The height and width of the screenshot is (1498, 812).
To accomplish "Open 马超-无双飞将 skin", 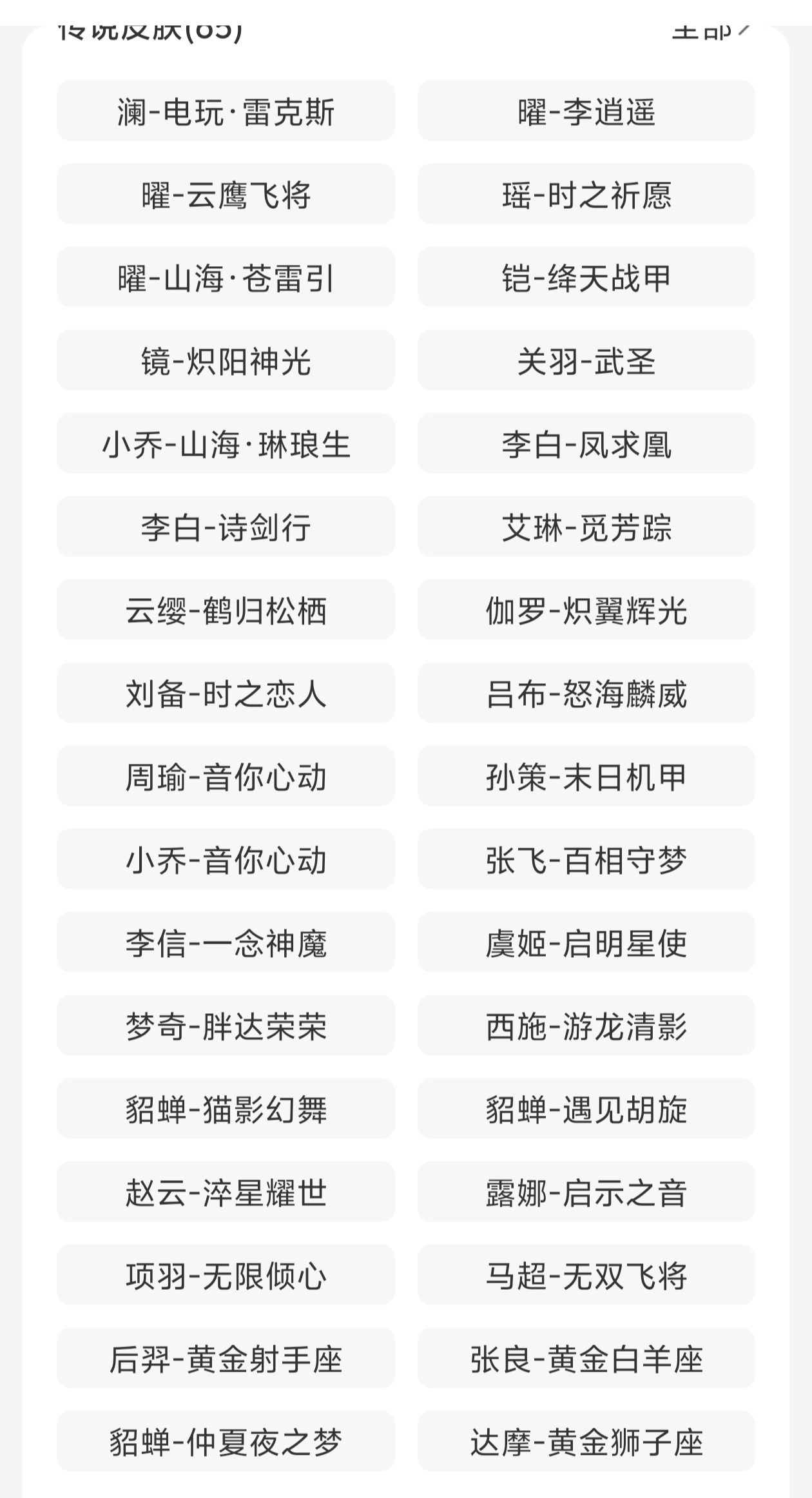I will tap(586, 1275).
